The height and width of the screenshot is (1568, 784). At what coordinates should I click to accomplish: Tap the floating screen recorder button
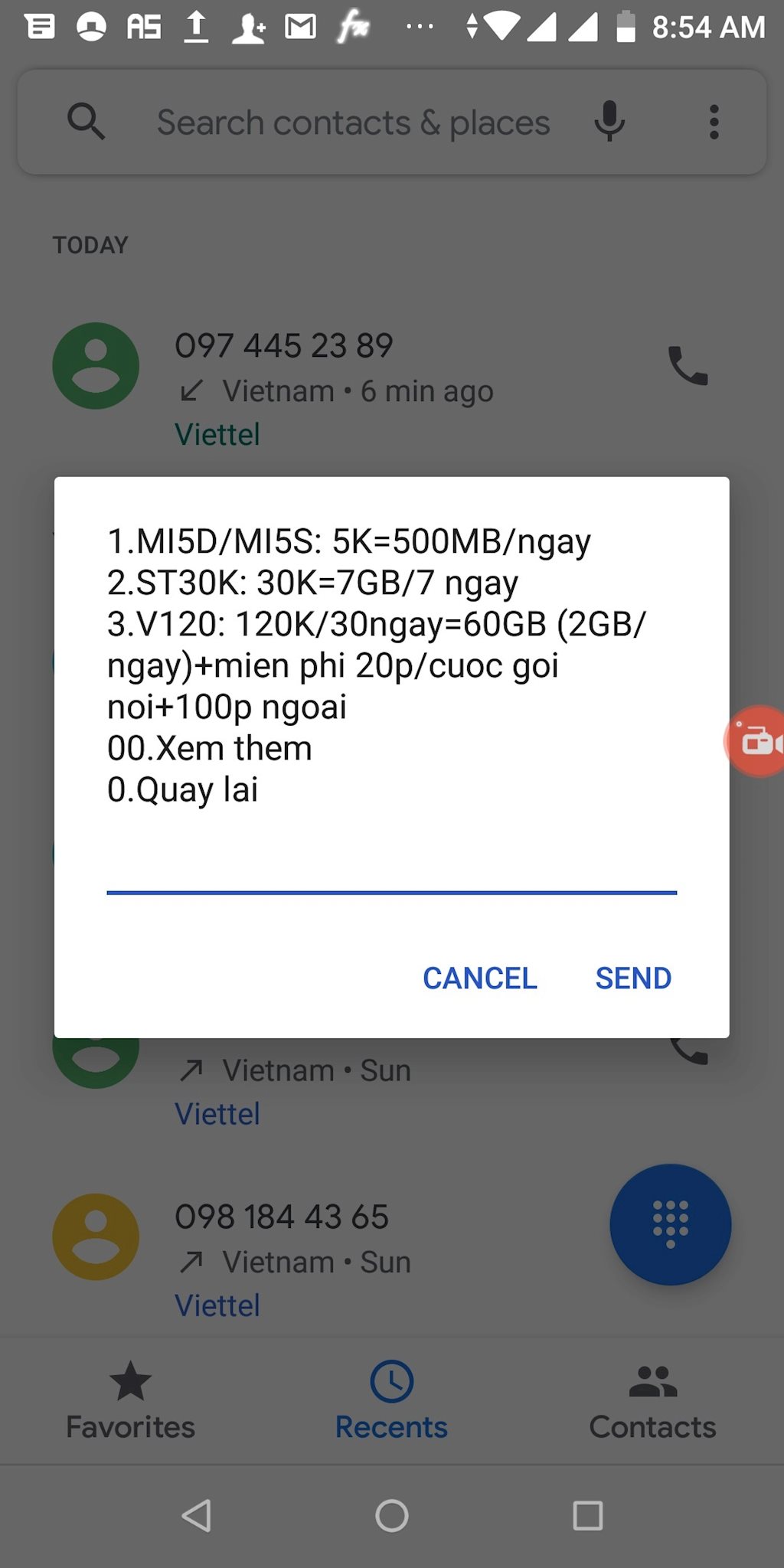click(x=756, y=741)
